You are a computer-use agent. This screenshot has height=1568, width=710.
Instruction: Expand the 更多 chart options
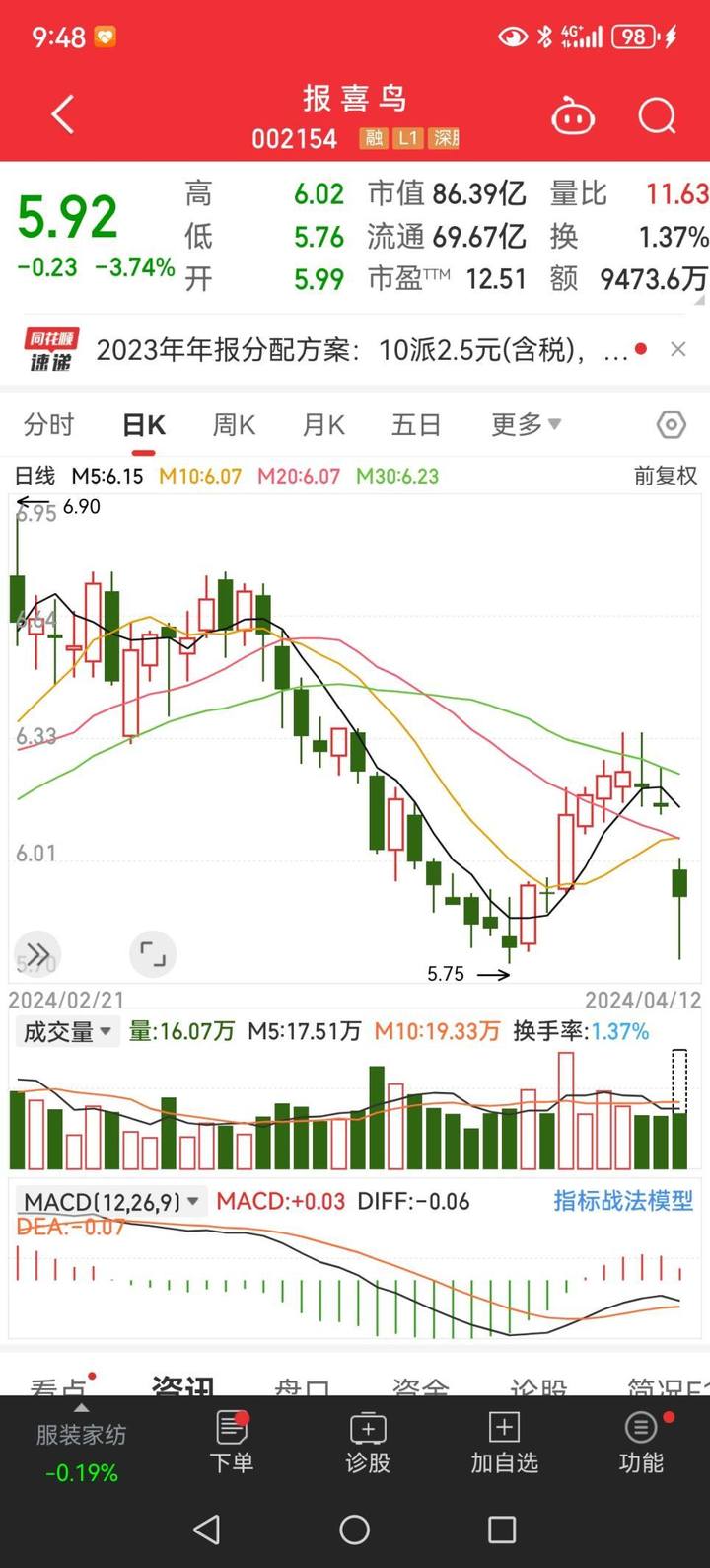(526, 425)
